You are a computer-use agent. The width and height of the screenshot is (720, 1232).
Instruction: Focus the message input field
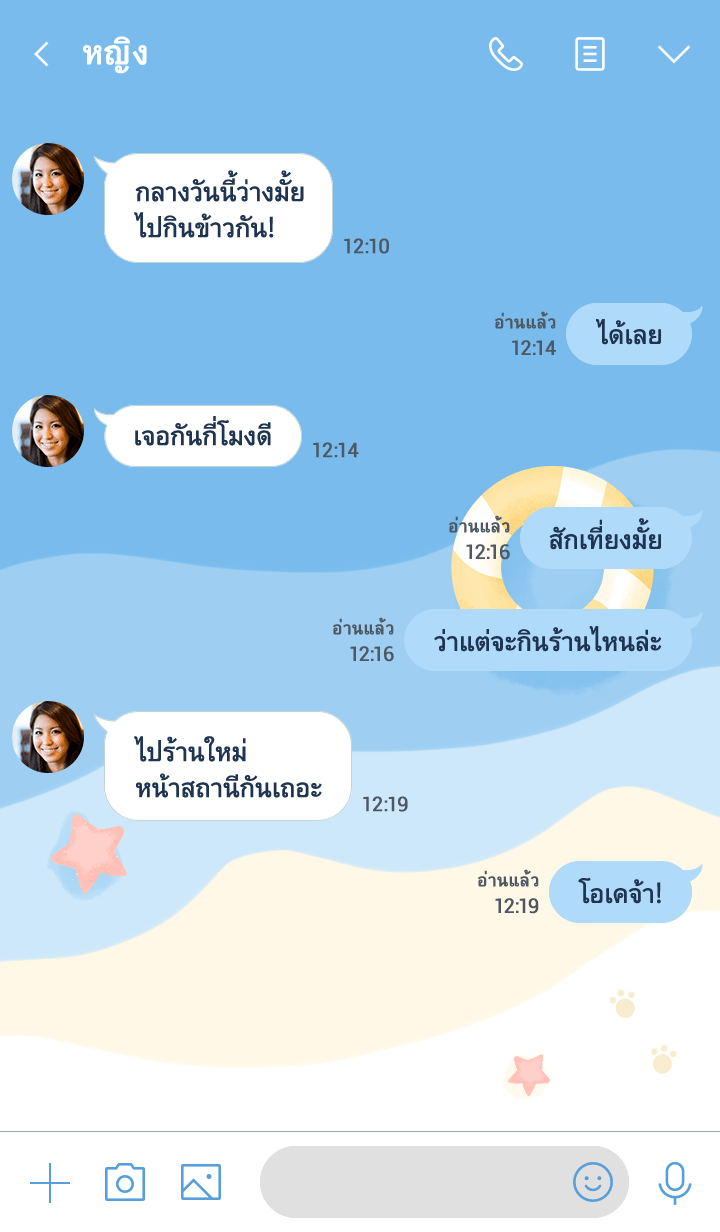click(x=410, y=1183)
